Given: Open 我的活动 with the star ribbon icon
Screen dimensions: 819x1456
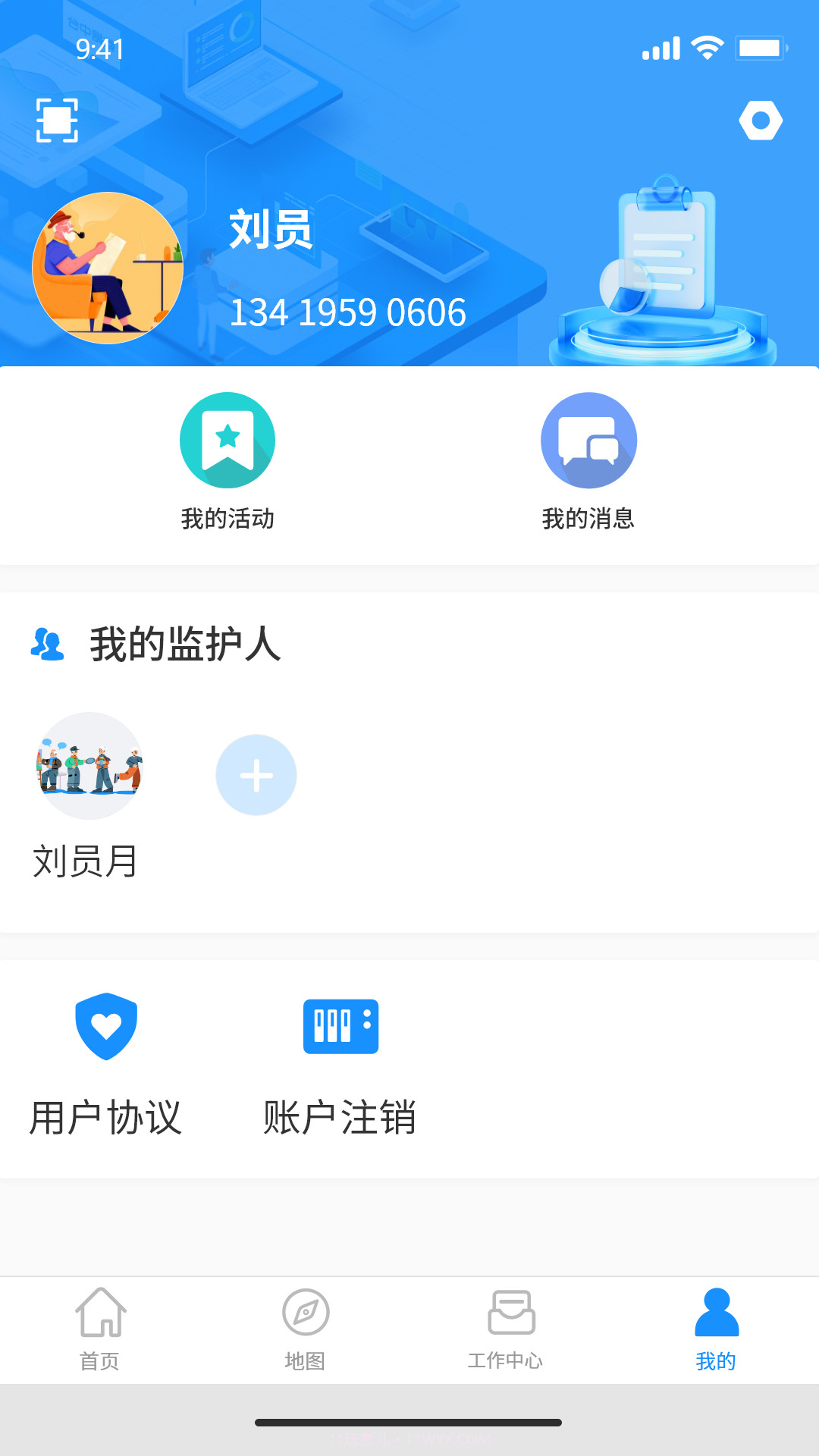Looking at the screenshot, I should 227,440.
